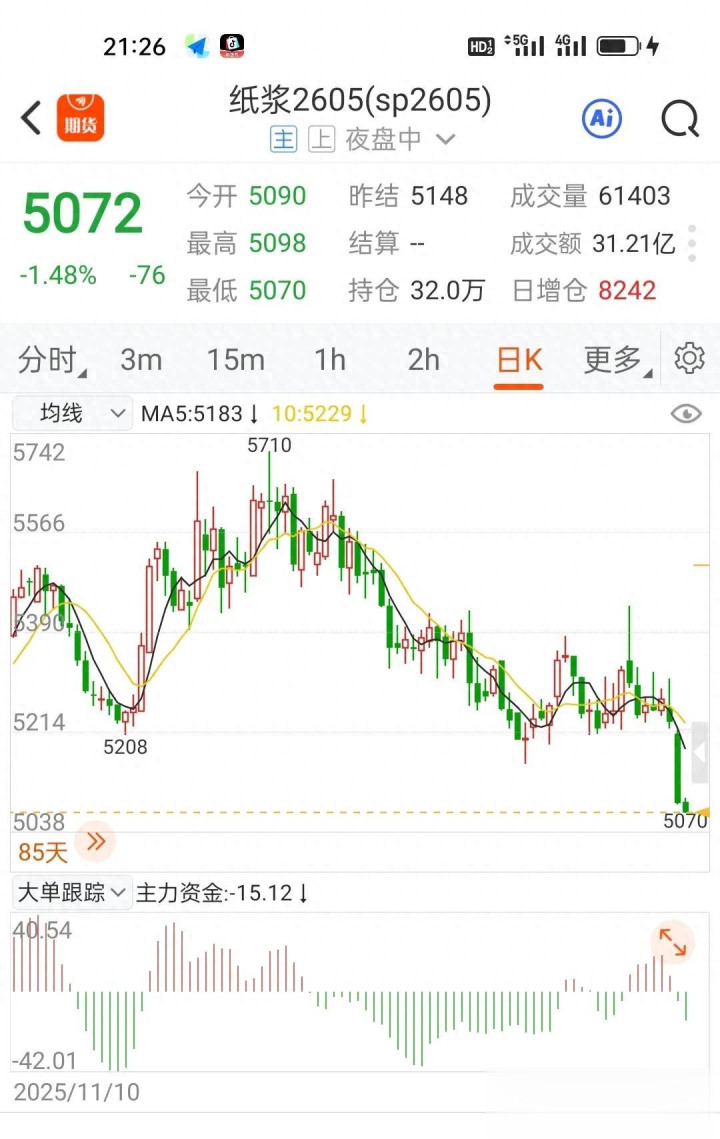Change the 大单跟踪 sub-indicator
This screenshot has width=720, height=1139.
(72, 892)
